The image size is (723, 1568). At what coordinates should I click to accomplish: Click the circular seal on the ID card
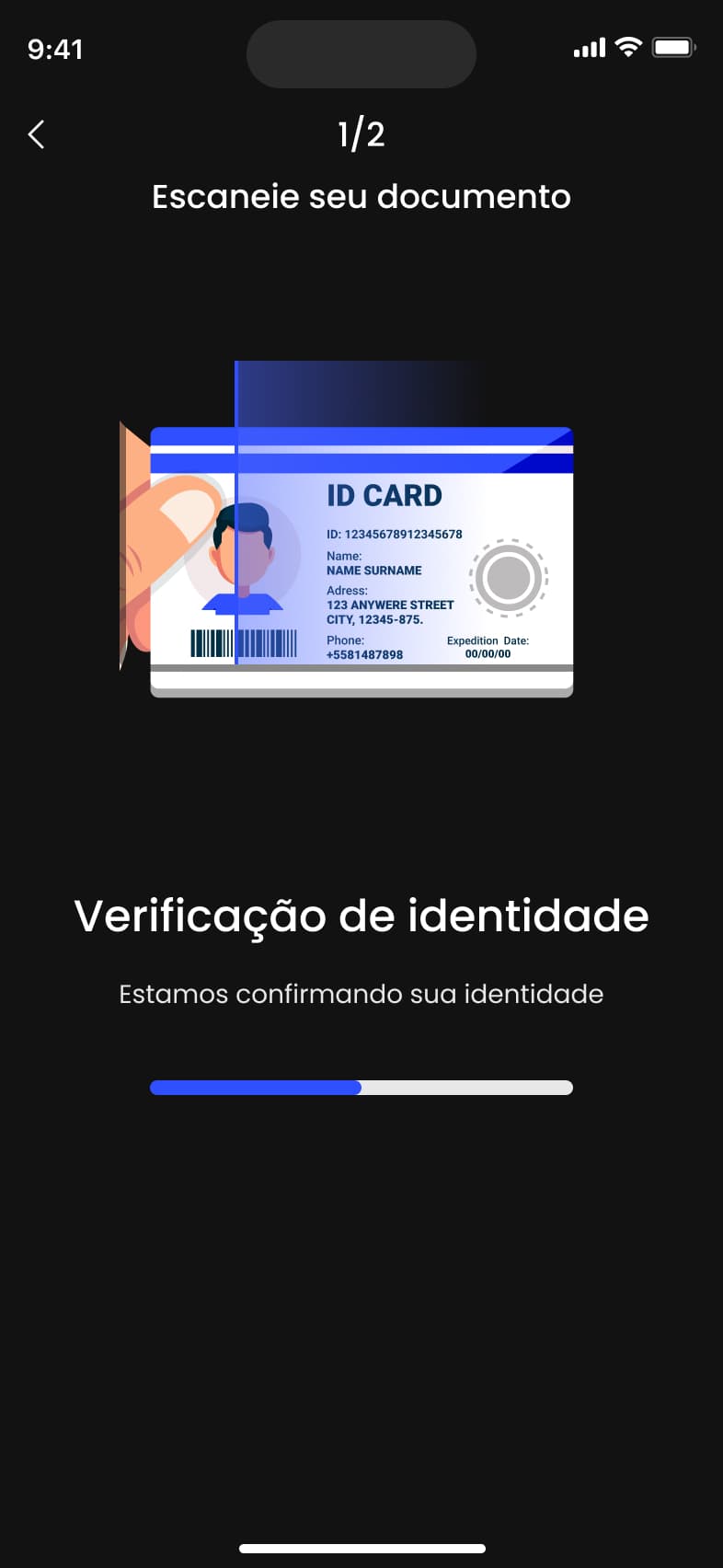coord(508,577)
